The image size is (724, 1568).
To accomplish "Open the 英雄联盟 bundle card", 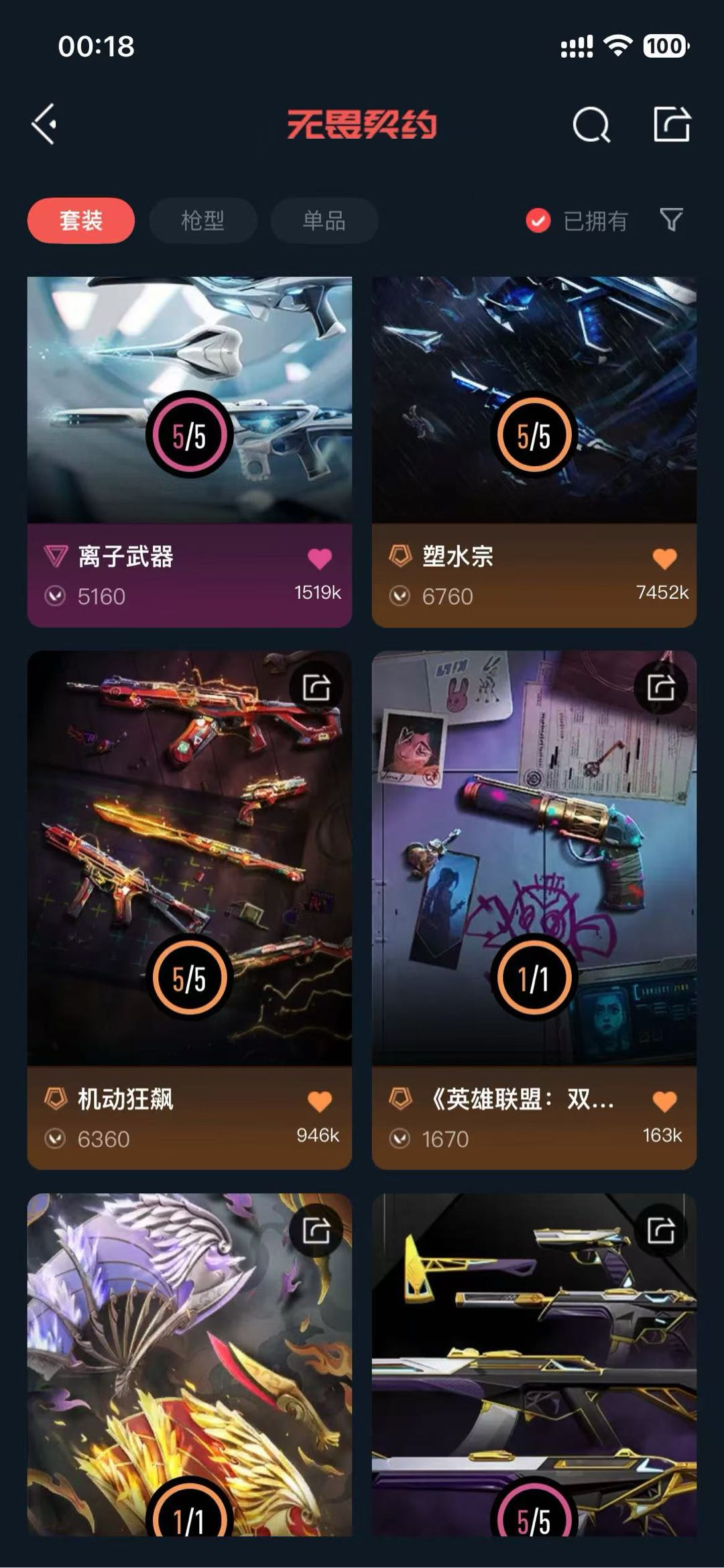I will (534, 858).
